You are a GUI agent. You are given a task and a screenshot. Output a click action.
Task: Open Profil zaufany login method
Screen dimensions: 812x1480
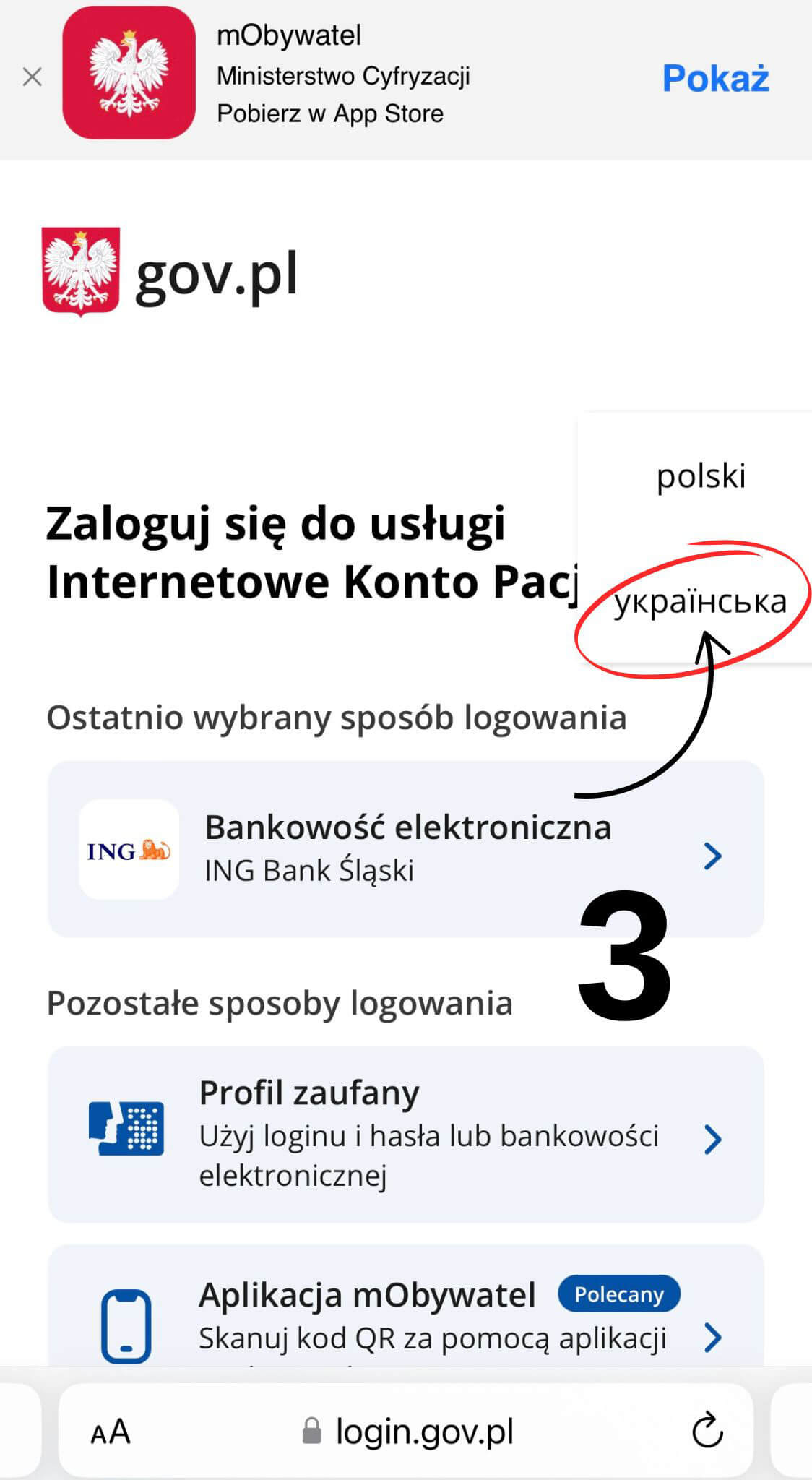tap(405, 1135)
